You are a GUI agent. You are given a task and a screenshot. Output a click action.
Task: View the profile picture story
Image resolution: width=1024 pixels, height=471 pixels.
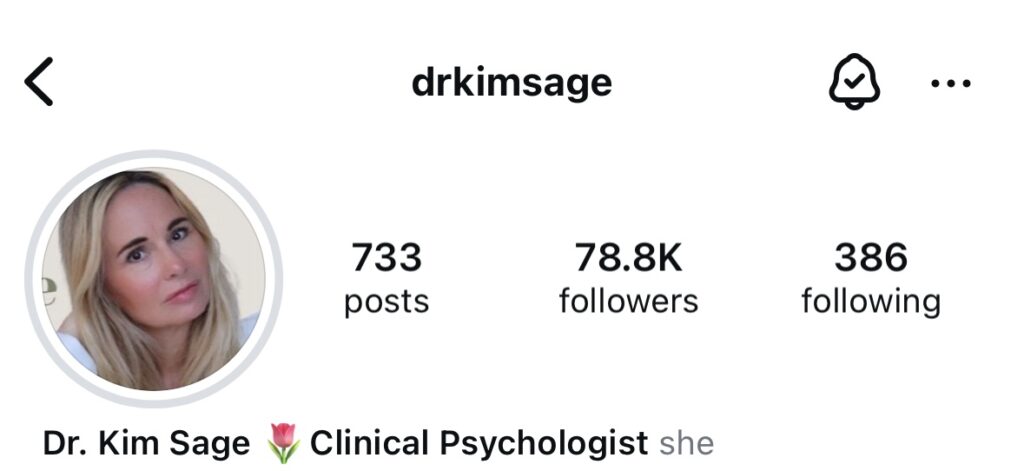point(154,279)
